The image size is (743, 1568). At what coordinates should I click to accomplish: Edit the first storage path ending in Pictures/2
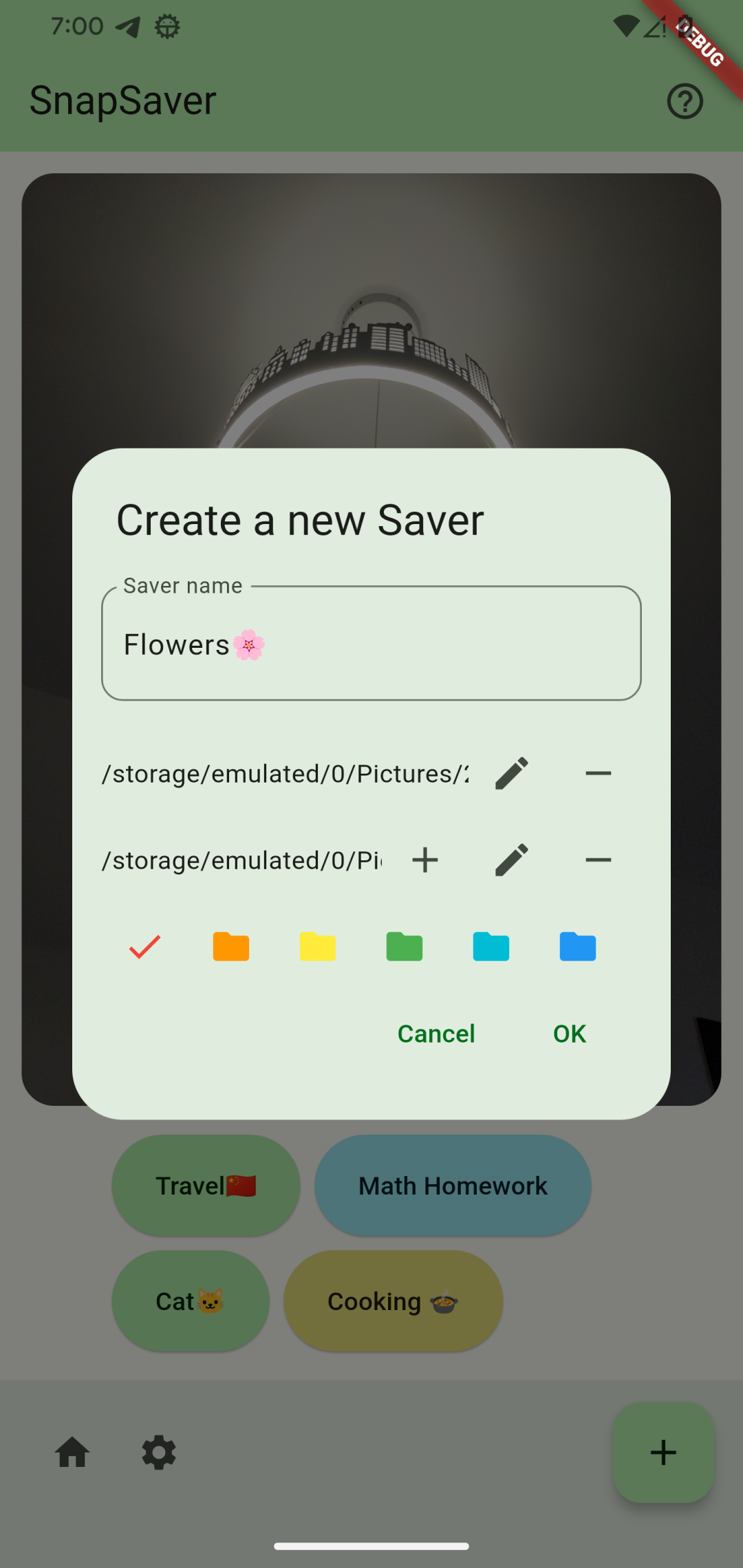click(x=512, y=774)
